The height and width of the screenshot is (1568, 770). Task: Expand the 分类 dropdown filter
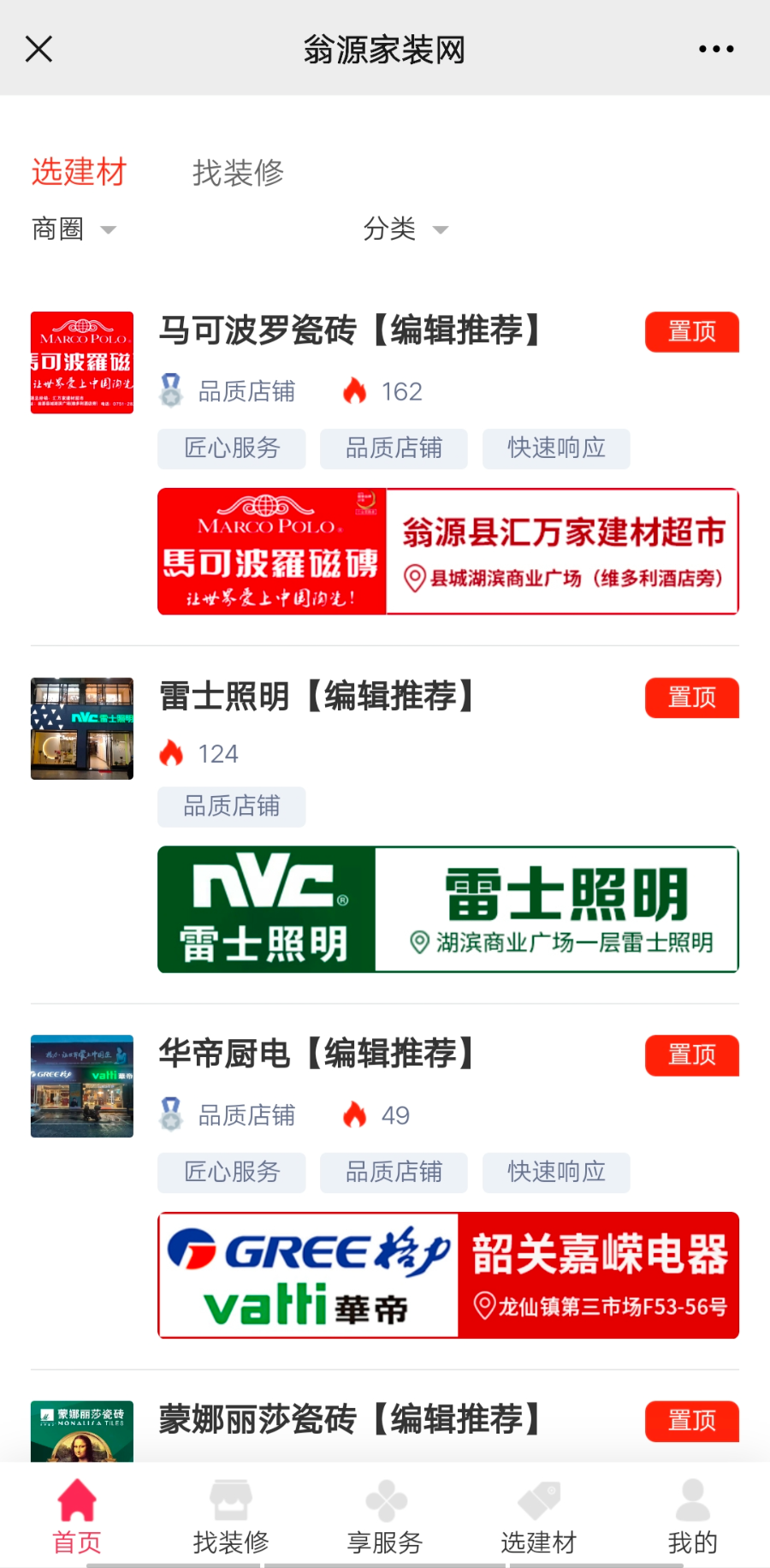pyautogui.click(x=405, y=229)
